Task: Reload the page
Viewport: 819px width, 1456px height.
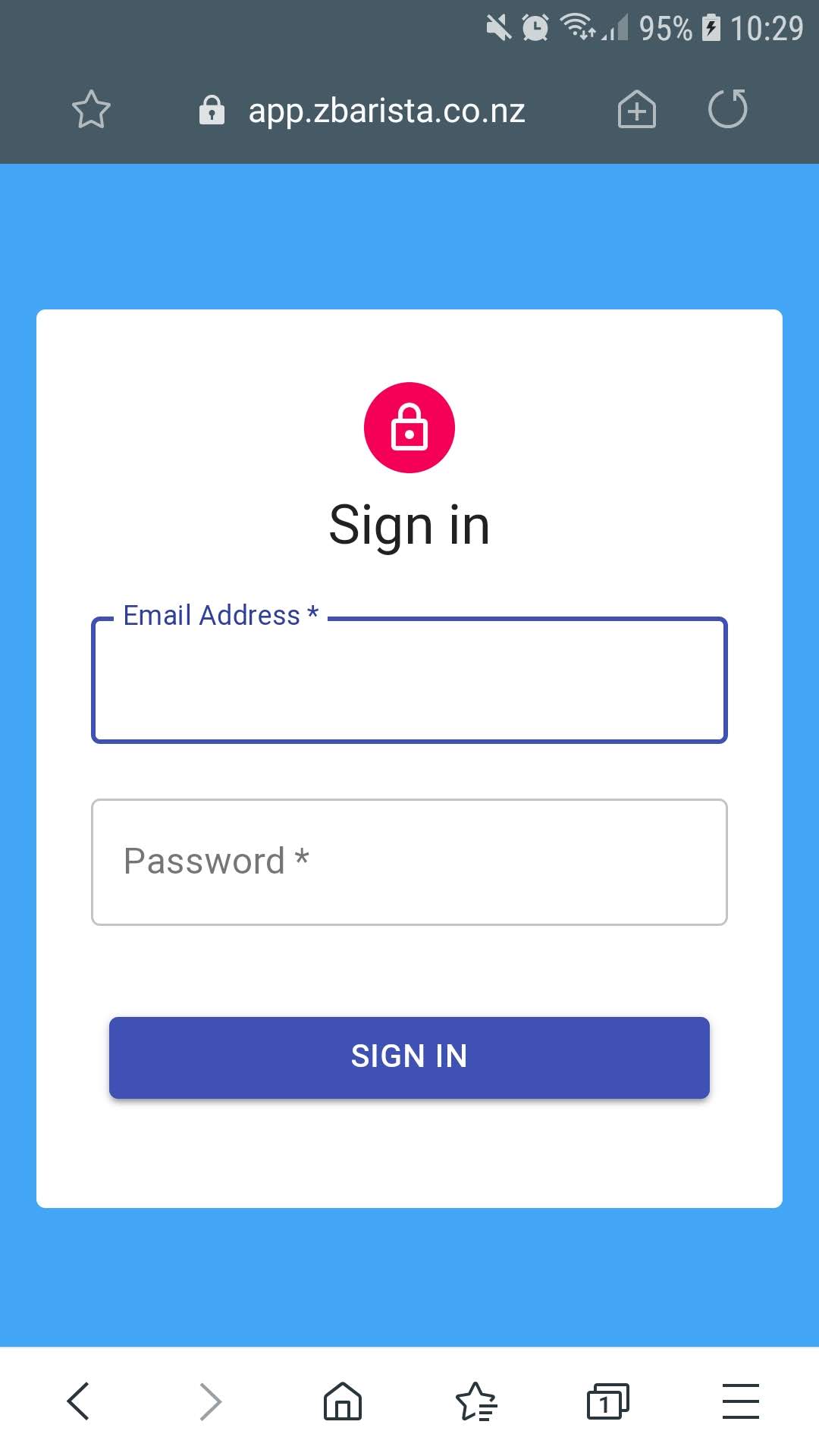Action: click(x=727, y=109)
